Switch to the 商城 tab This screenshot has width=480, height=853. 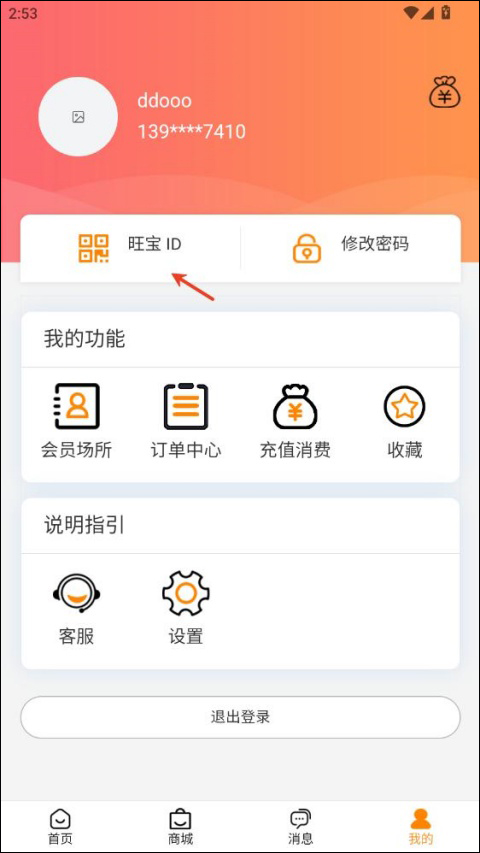pos(180,827)
